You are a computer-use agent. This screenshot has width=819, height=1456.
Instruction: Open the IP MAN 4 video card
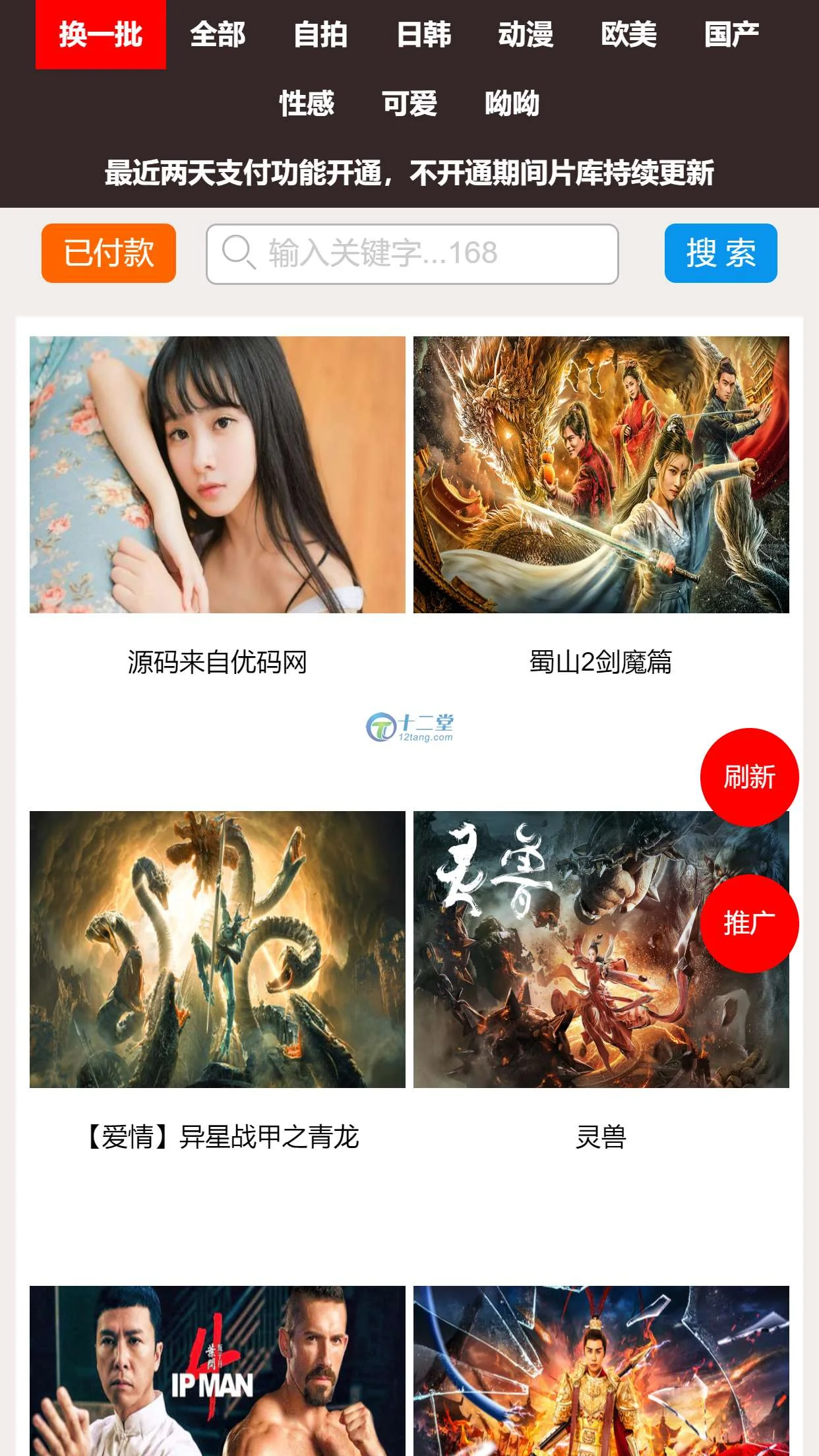click(x=218, y=1372)
